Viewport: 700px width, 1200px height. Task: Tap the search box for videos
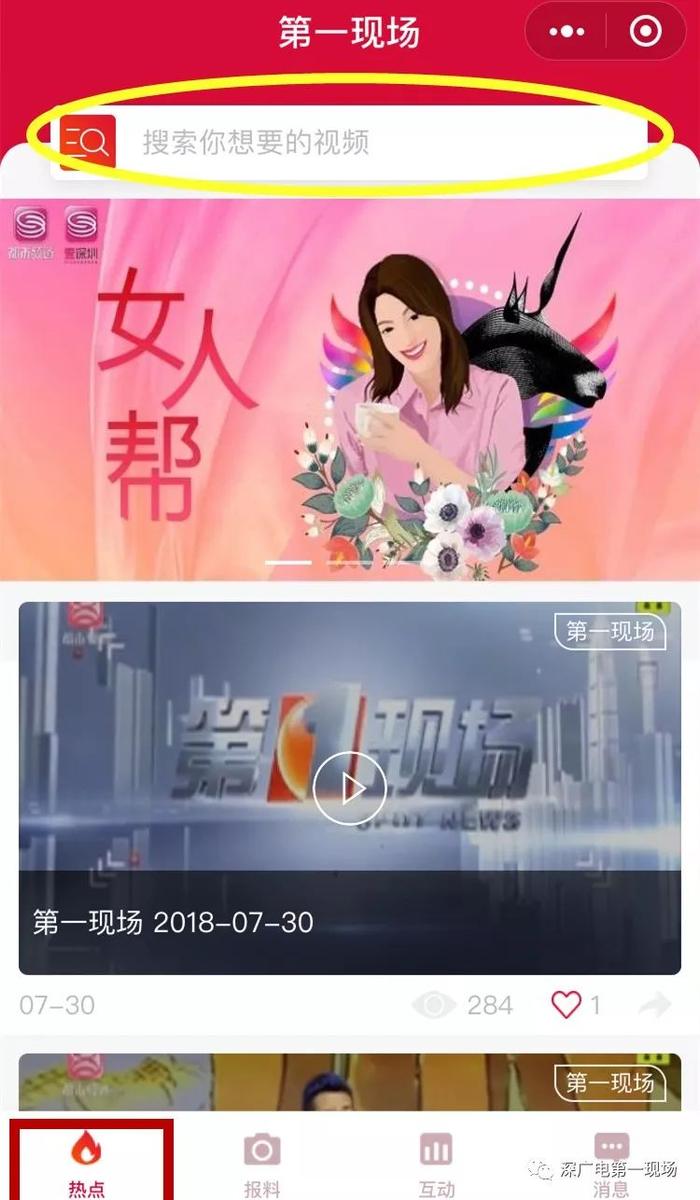pos(350,142)
